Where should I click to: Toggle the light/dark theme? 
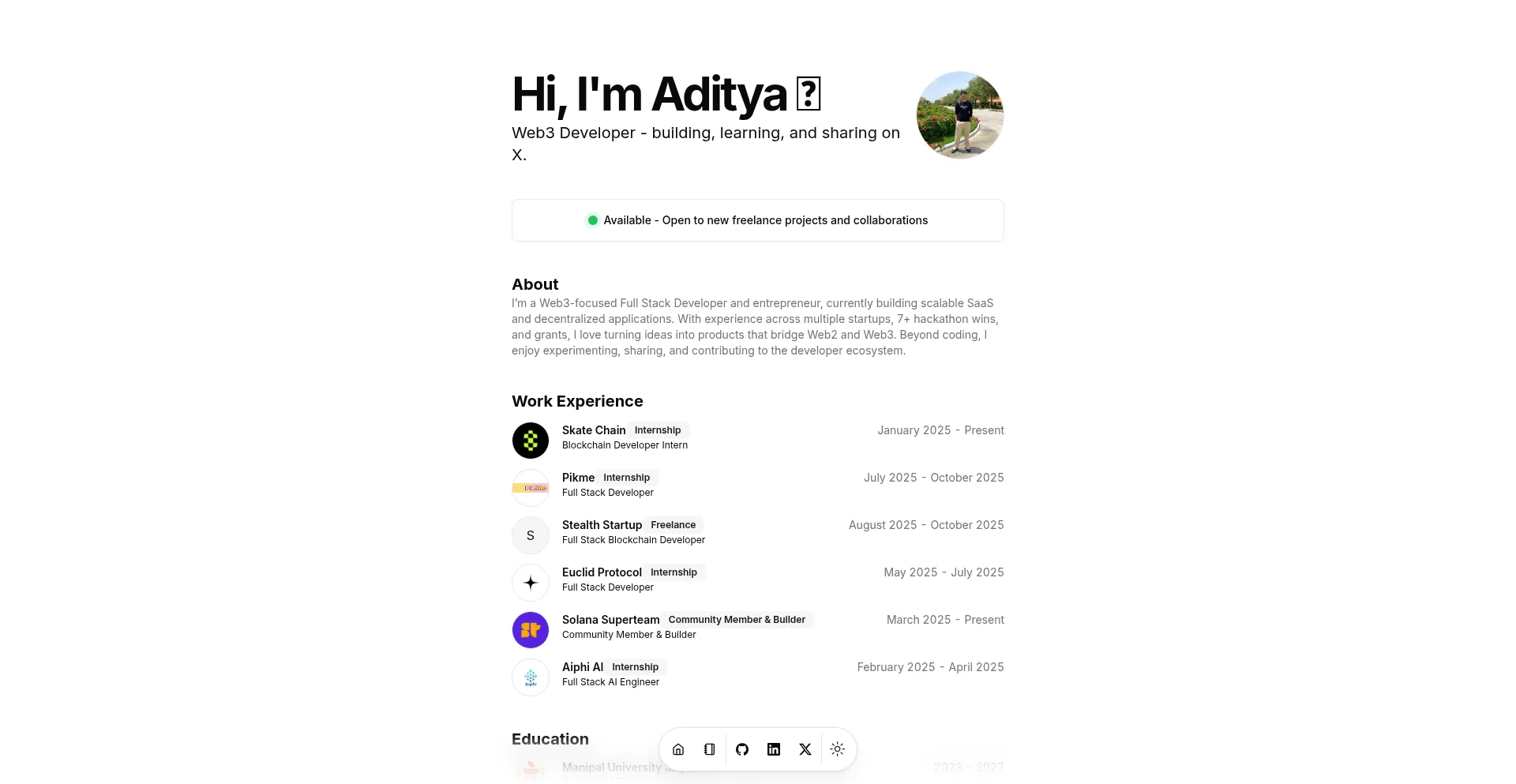point(838,749)
